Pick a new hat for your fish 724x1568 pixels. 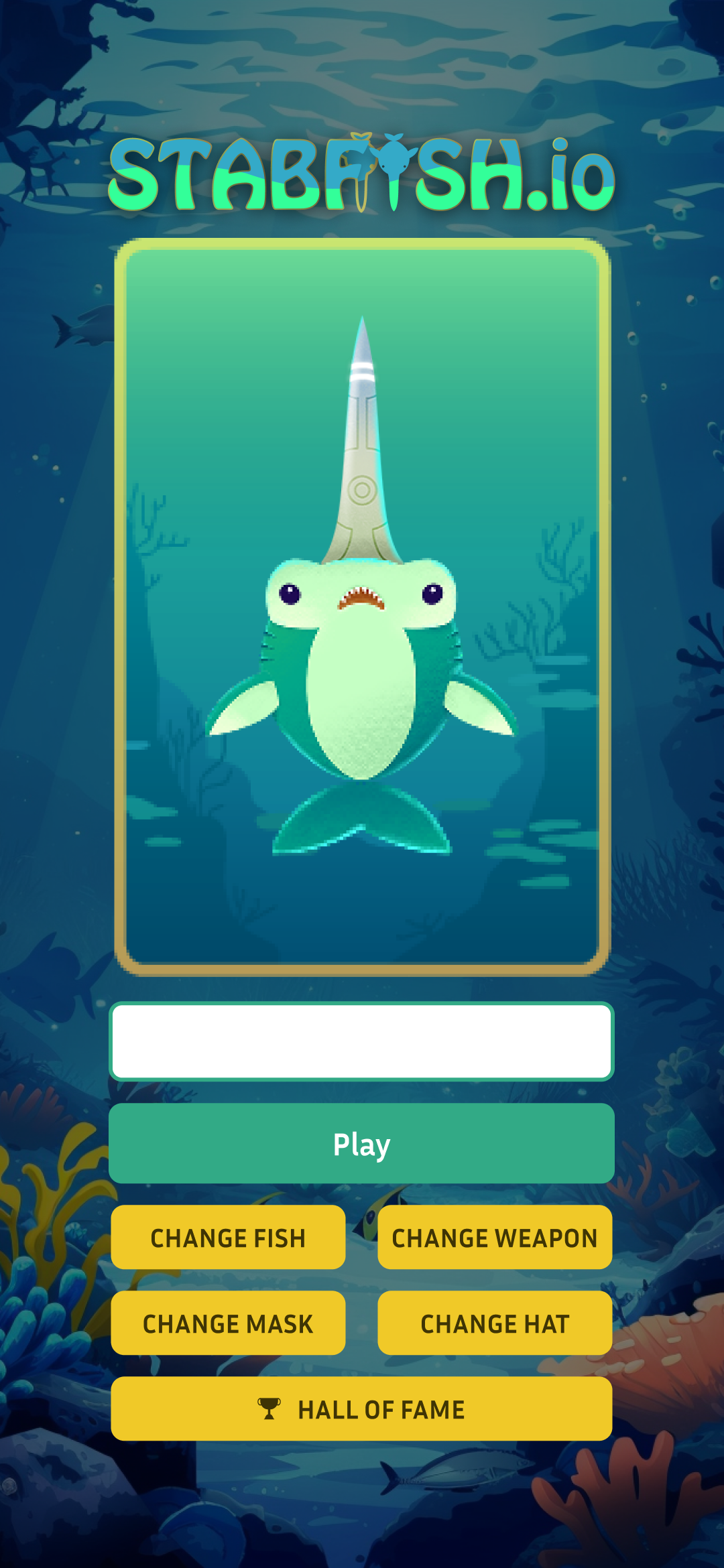point(494,1323)
